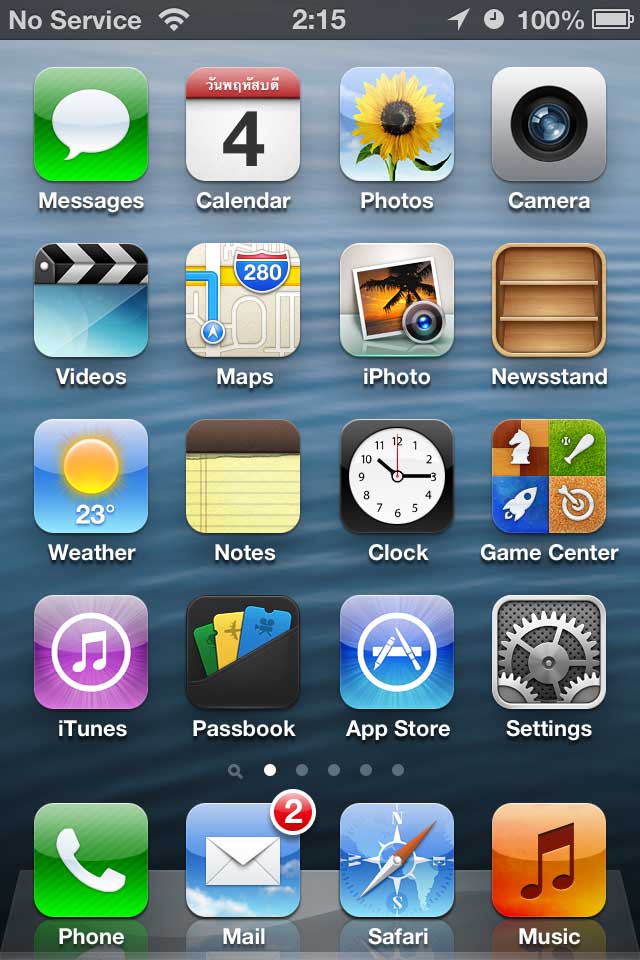The width and height of the screenshot is (640, 960).
Task: Open the Passbook app
Action: (243, 652)
